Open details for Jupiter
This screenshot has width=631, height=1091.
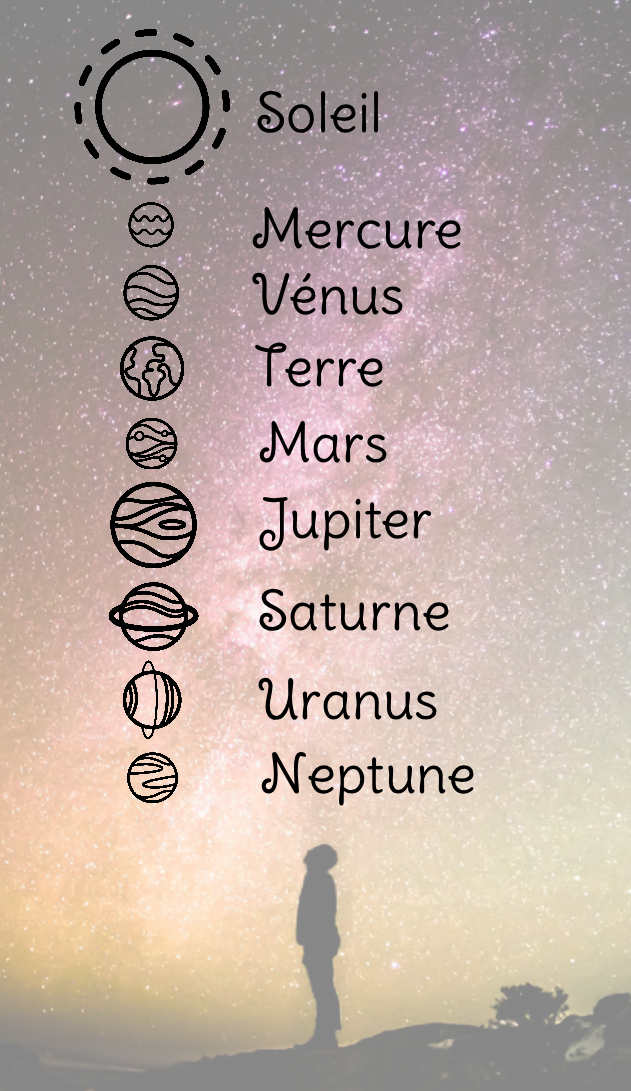click(345, 522)
